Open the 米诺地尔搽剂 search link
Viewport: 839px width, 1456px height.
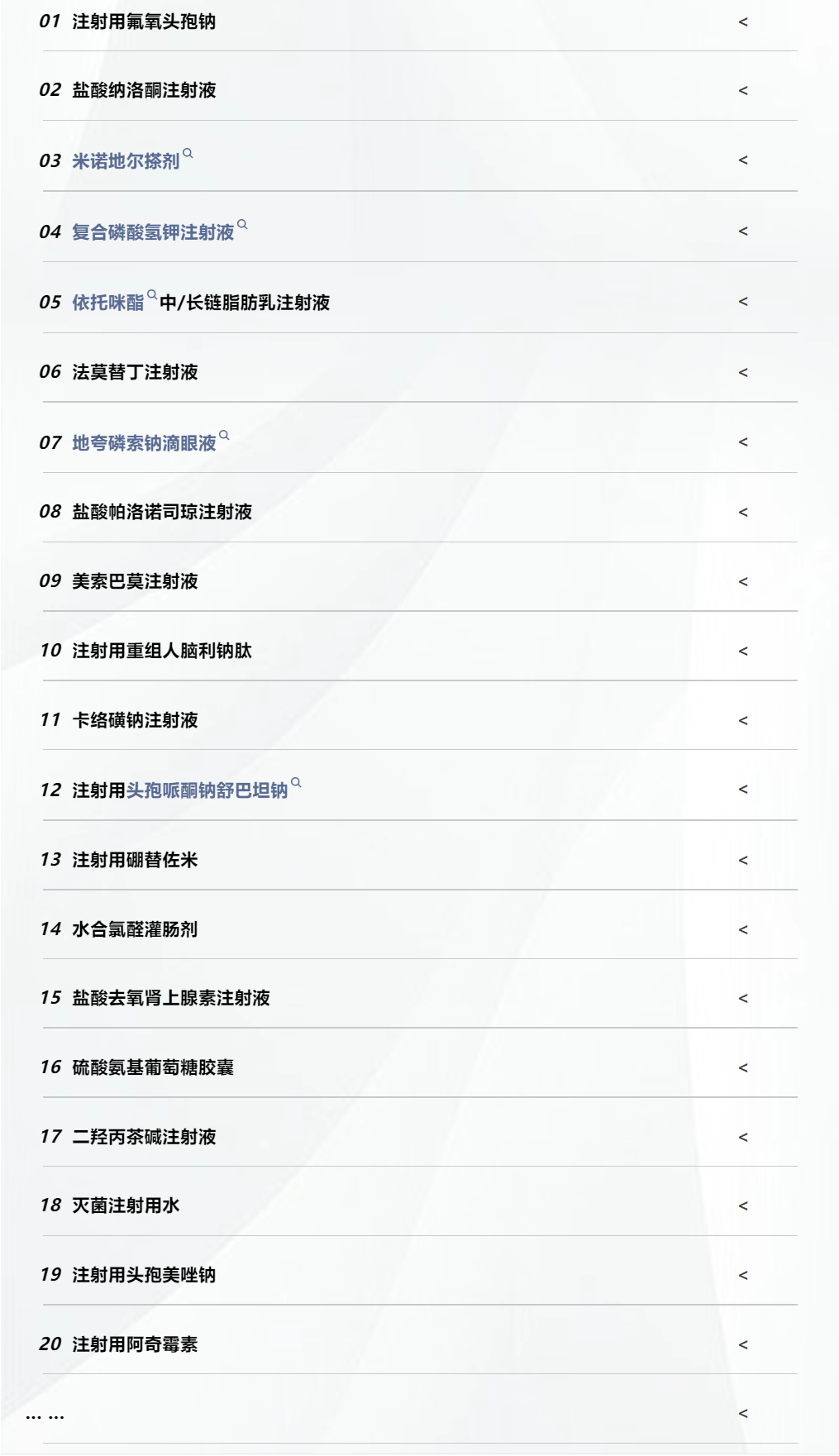tap(132, 160)
